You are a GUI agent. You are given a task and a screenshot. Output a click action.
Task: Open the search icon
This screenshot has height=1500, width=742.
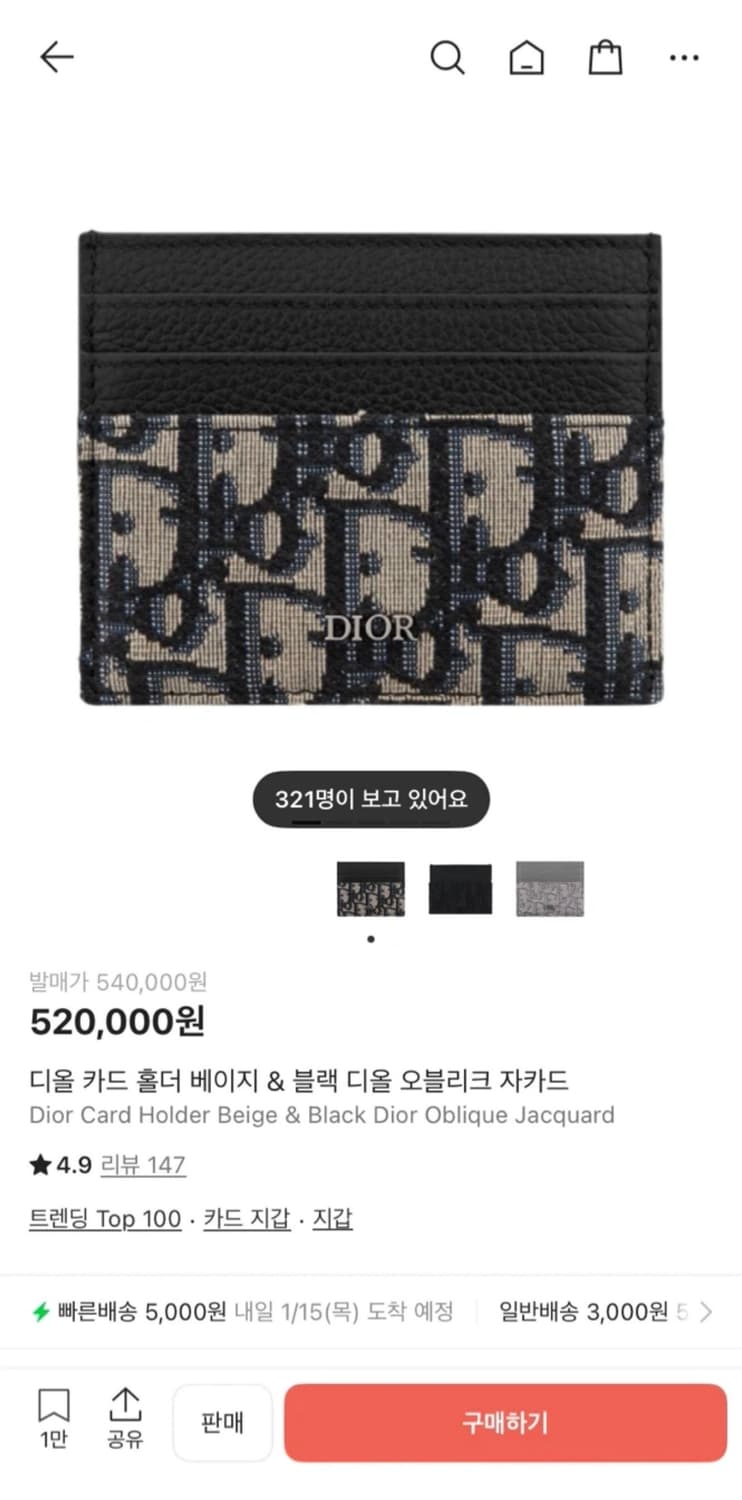pyautogui.click(x=447, y=58)
